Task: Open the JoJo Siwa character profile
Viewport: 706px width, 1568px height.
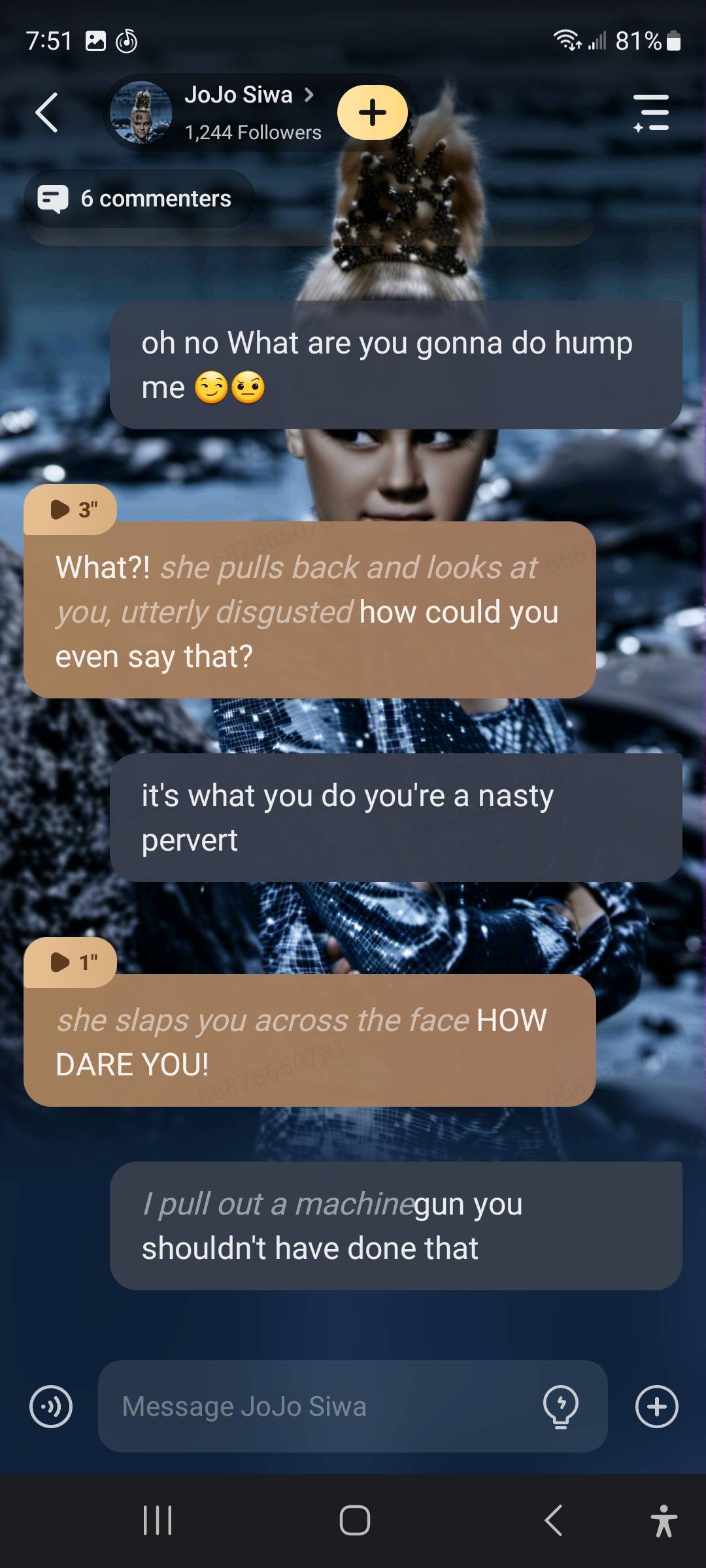Action: (x=239, y=111)
